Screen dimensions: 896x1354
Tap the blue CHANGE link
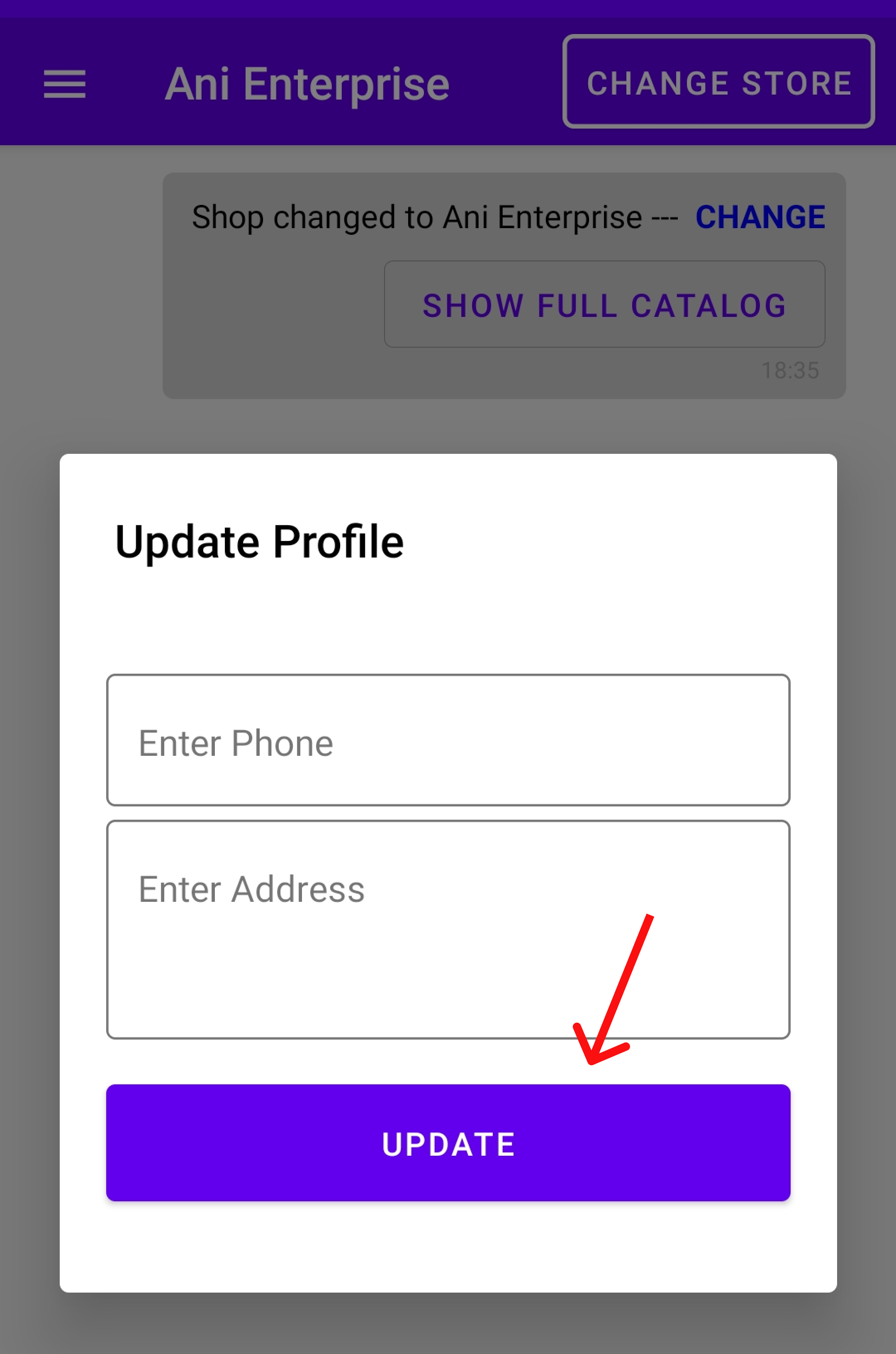click(x=760, y=217)
